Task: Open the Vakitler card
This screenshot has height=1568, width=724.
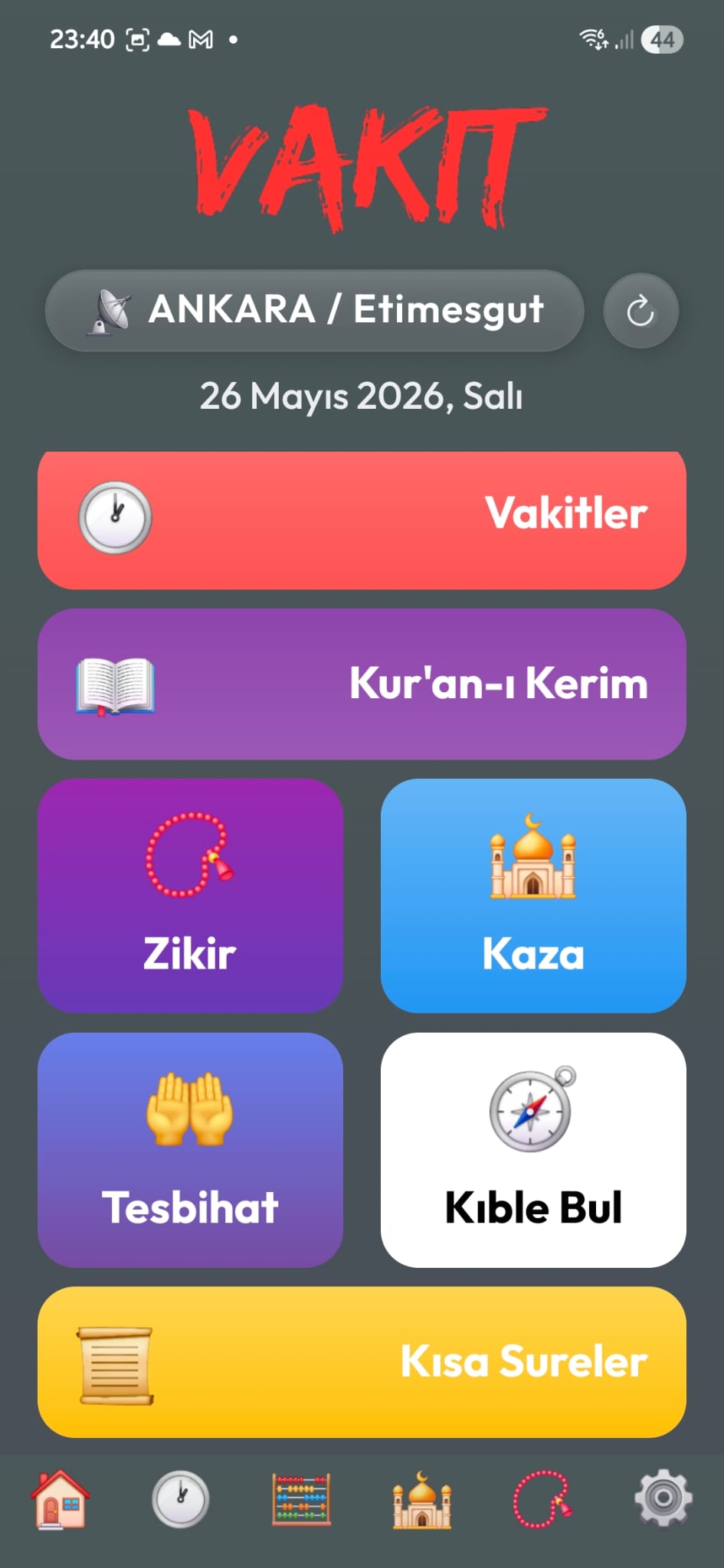Action: [362, 520]
